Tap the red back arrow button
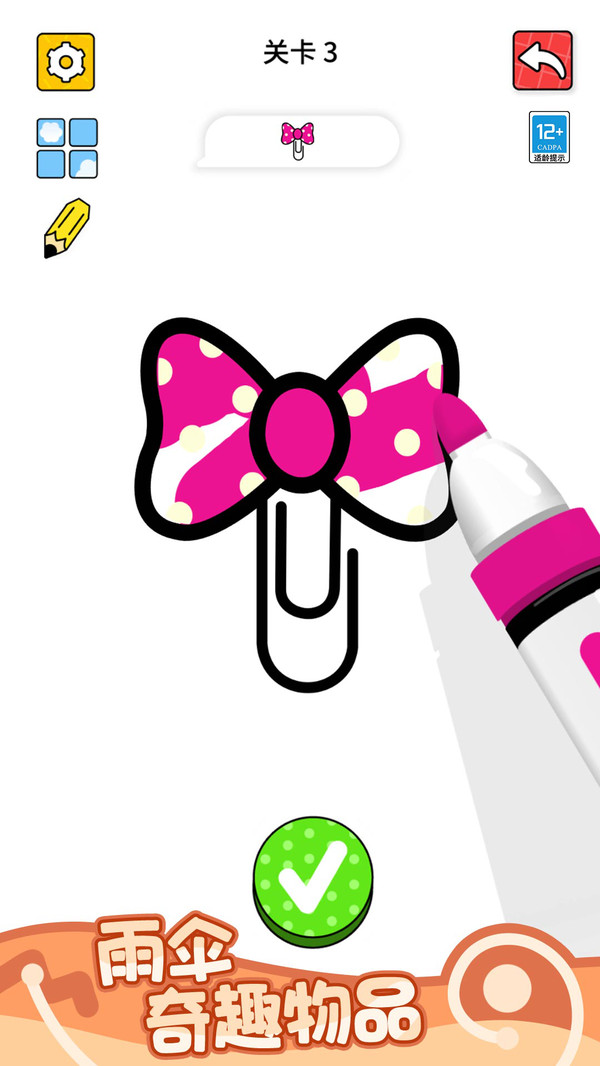The height and width of the screenshot is (1066, 600). (542, 62)
